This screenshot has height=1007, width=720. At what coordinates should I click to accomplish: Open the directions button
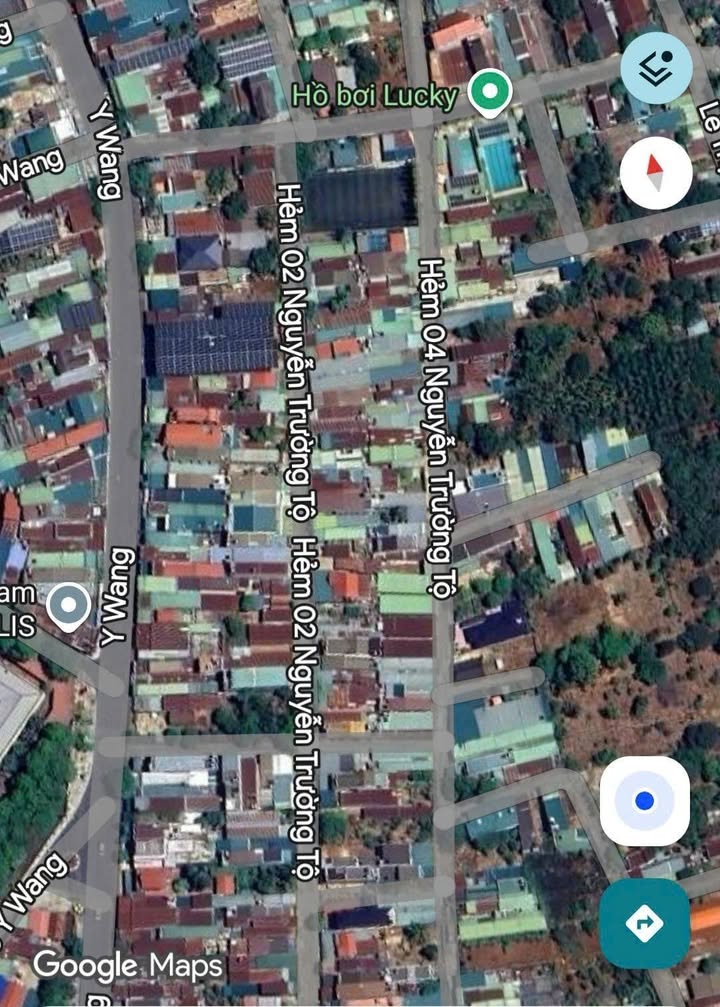[x=645, y=922]
